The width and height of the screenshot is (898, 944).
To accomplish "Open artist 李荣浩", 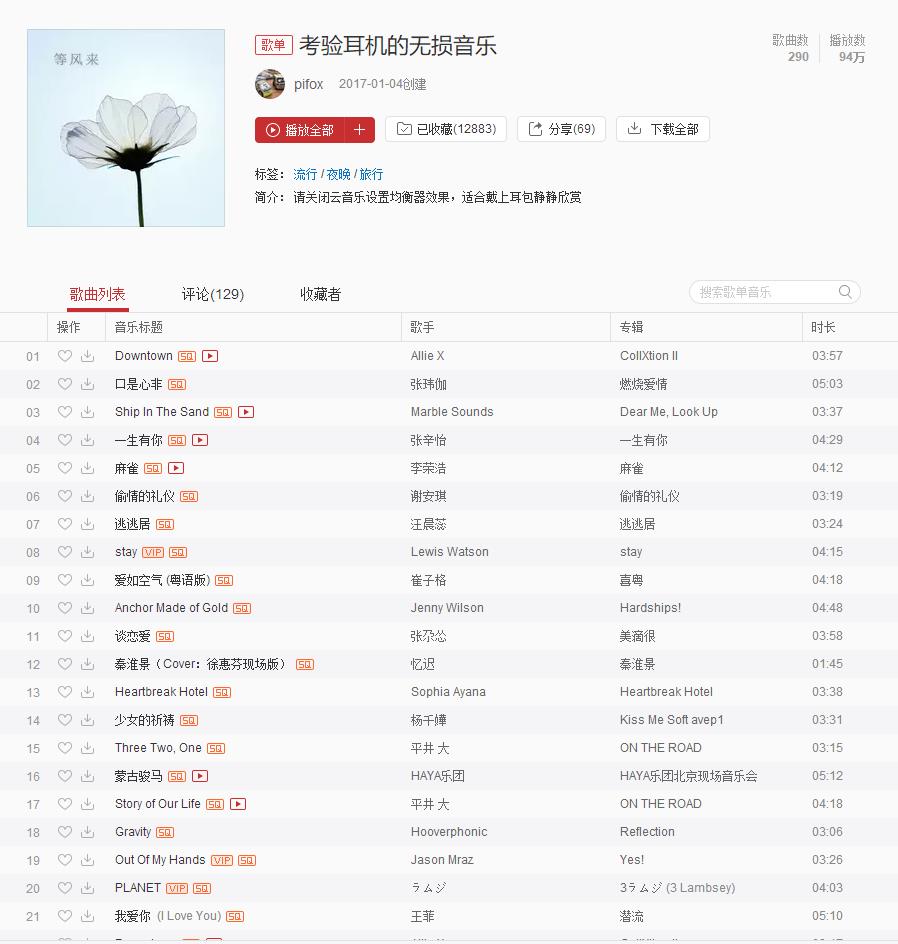I will click(428, 468).
